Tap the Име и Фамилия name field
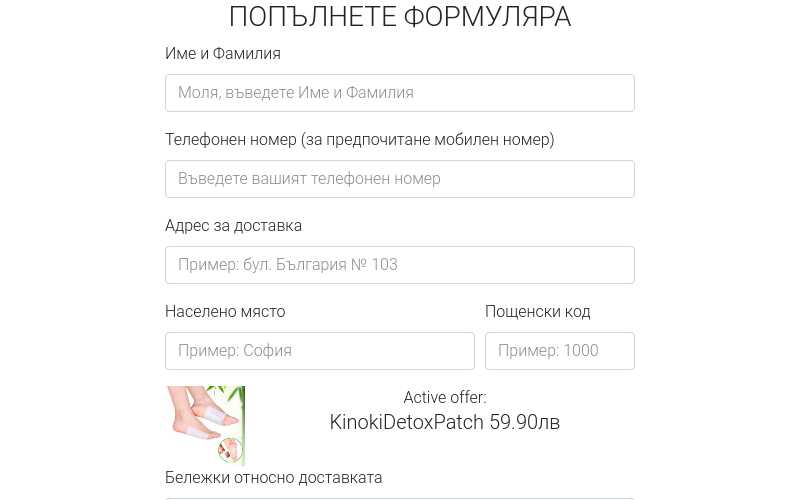Viewport: 800px width, 500px height. pos(399,93)
